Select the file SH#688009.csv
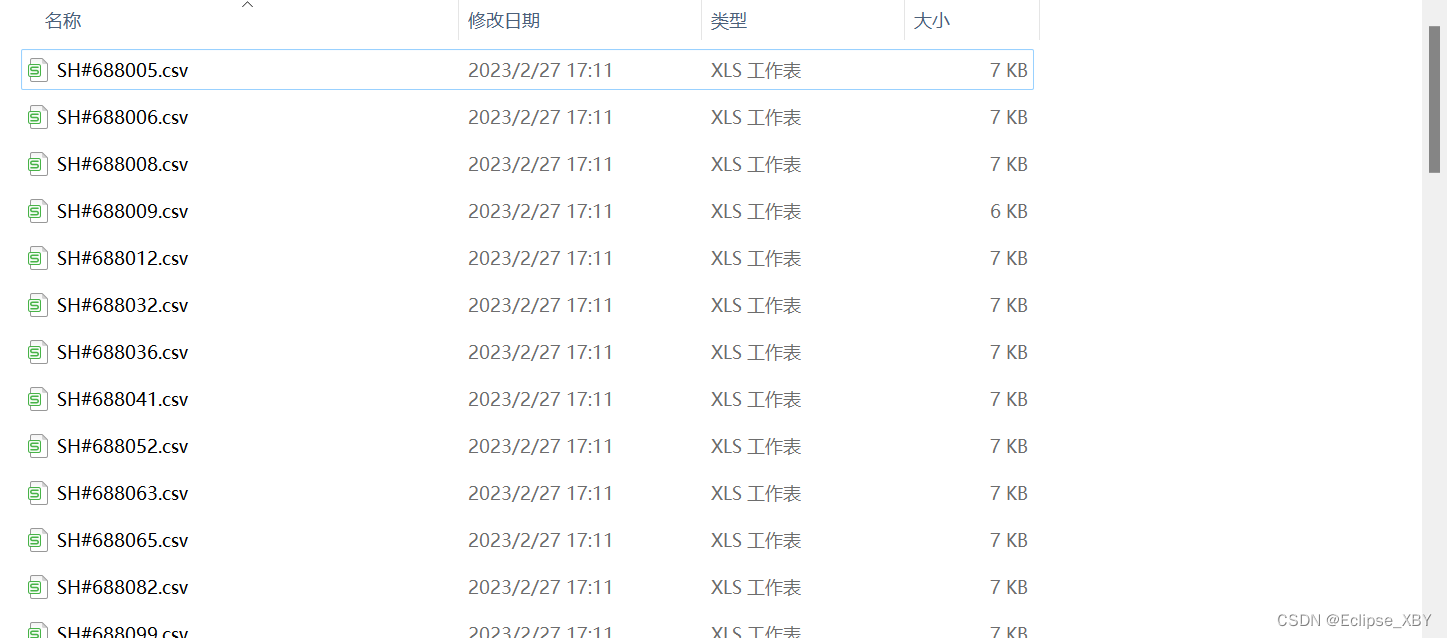Screen dimensions: 1447x638 (122, 212)
